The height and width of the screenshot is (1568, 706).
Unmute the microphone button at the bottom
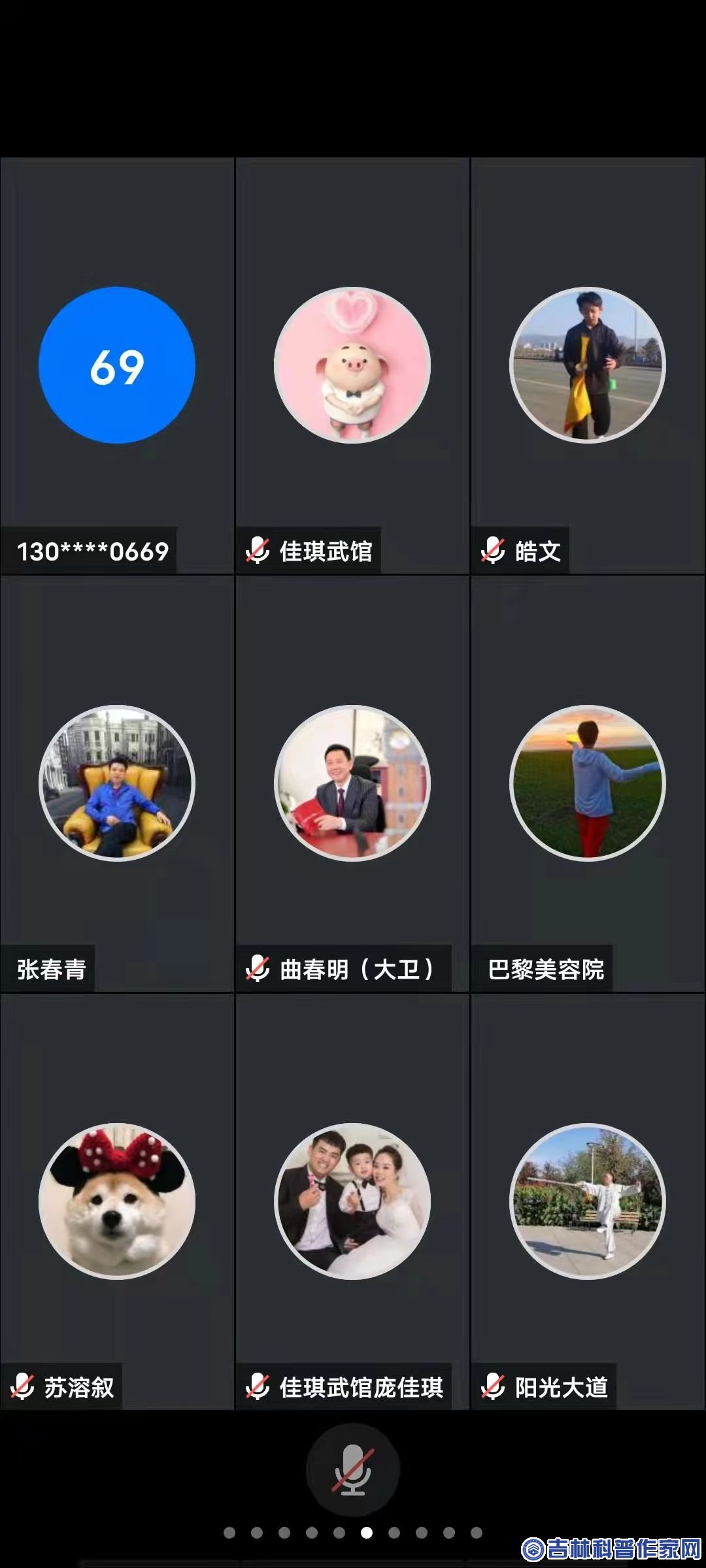point(352,1471)
